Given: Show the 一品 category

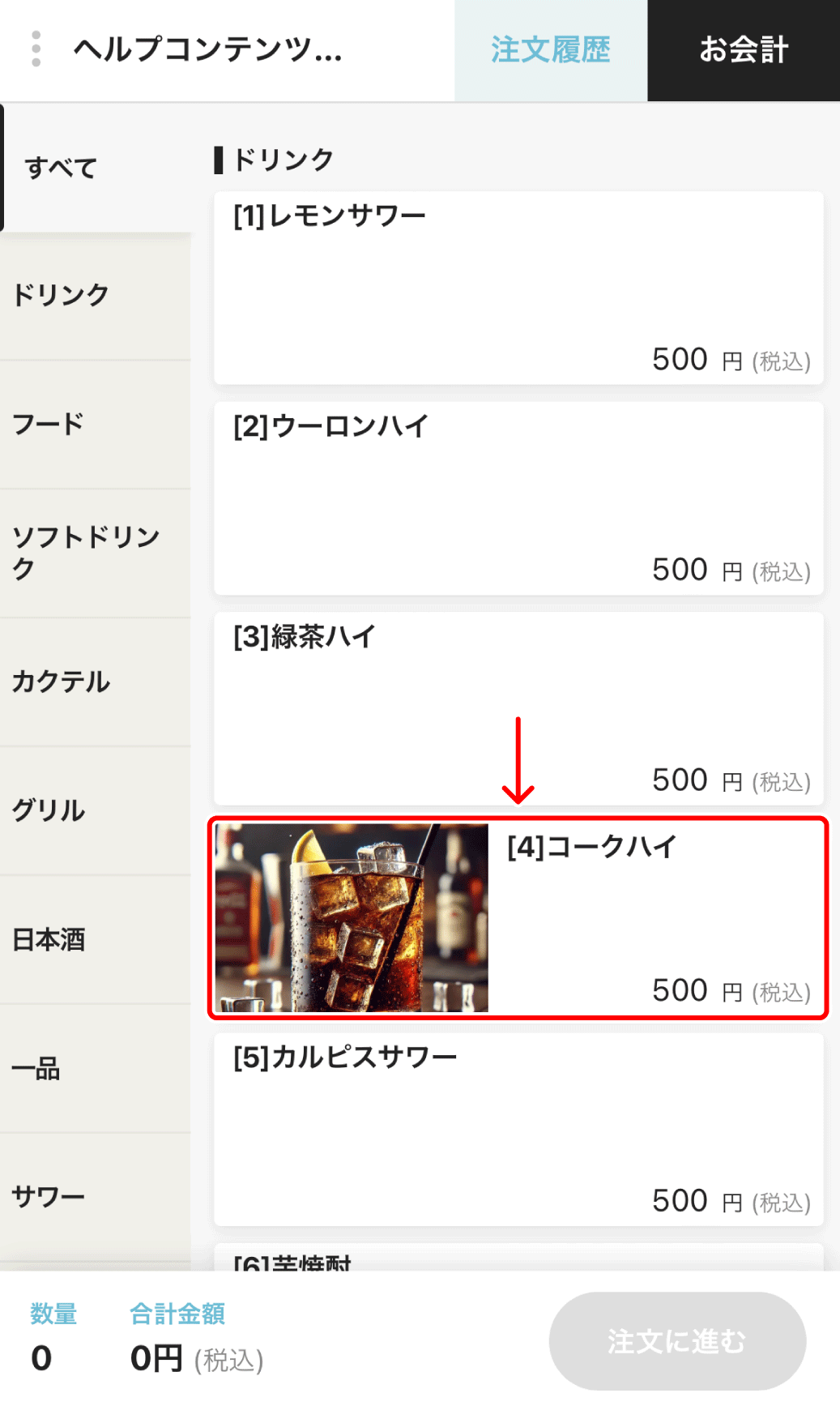Looking at the screenshot, I should [96, 1068].
